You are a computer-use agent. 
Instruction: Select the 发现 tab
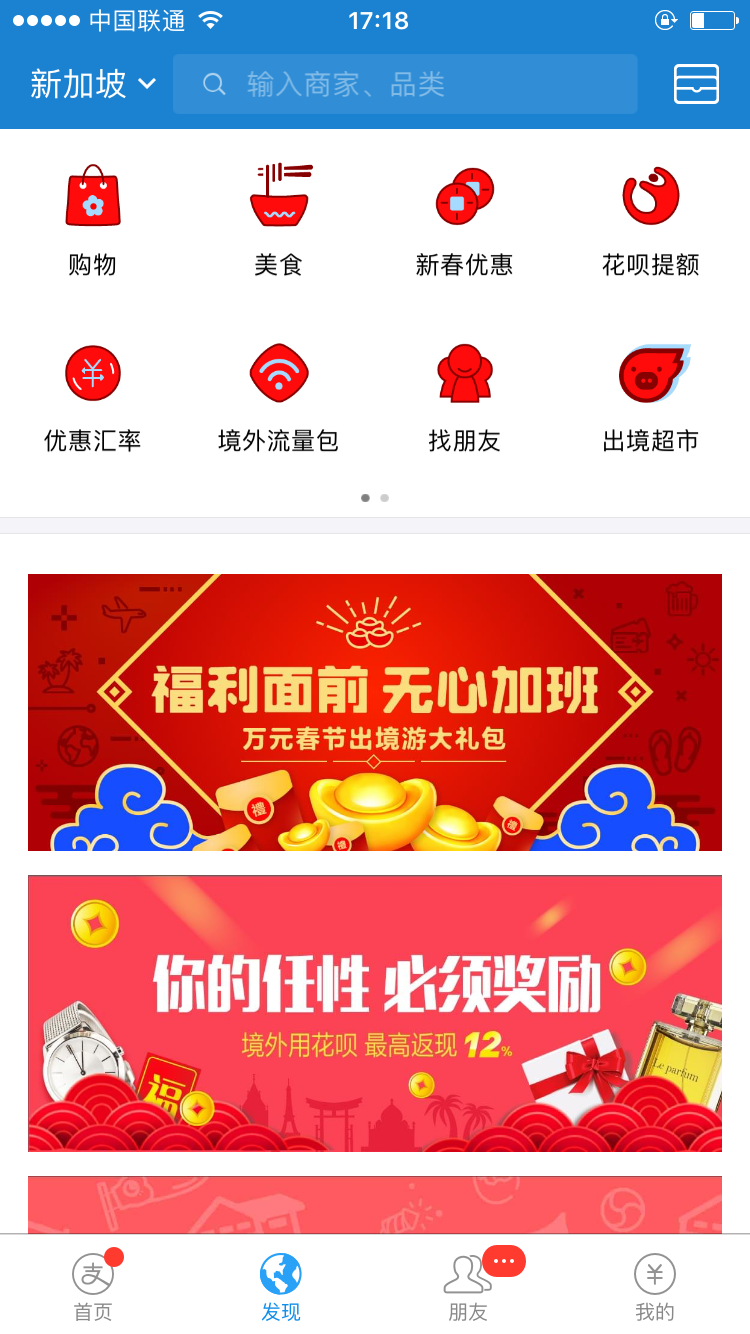[281, 1286]
